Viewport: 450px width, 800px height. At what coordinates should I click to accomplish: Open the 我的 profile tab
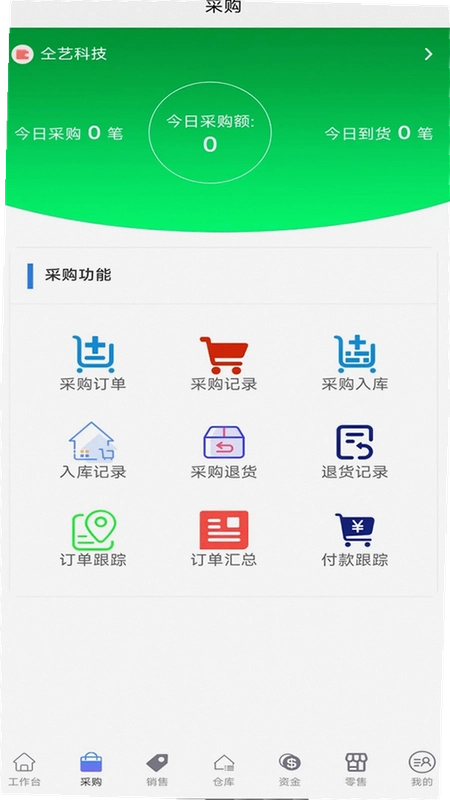click(422, 769)
